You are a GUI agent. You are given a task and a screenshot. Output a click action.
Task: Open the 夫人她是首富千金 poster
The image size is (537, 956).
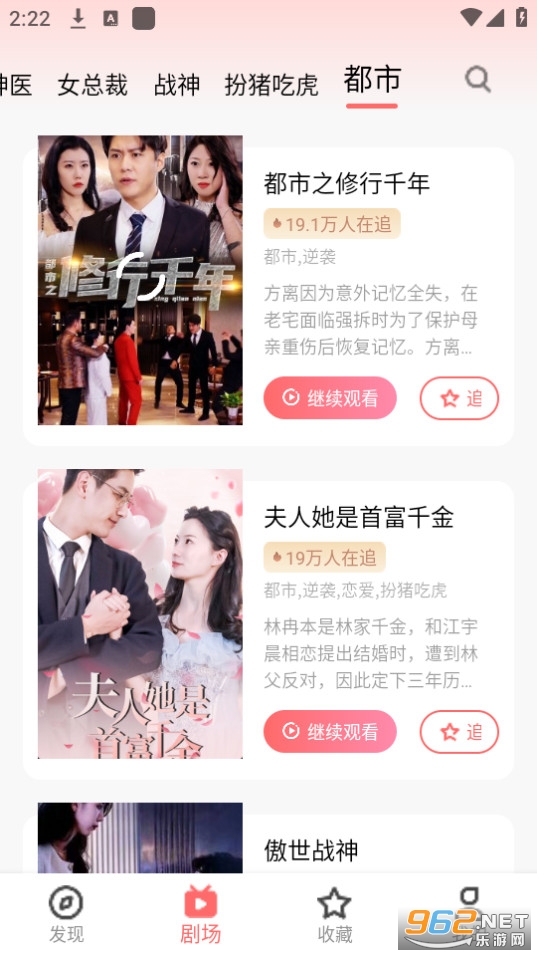tap(140, 614)
